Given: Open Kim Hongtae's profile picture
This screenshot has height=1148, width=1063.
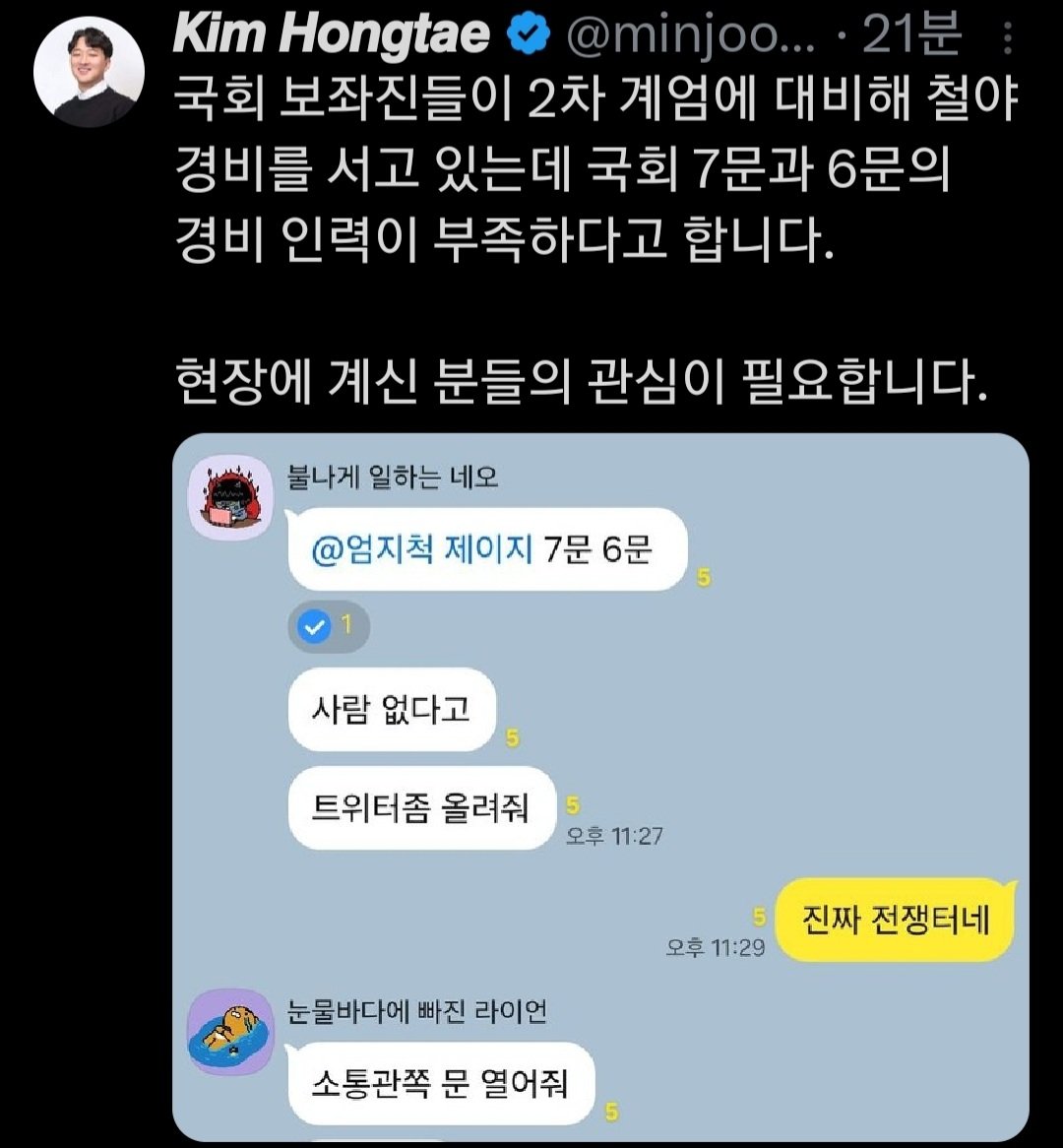Looking at the screenshot, I should point(89,71).
